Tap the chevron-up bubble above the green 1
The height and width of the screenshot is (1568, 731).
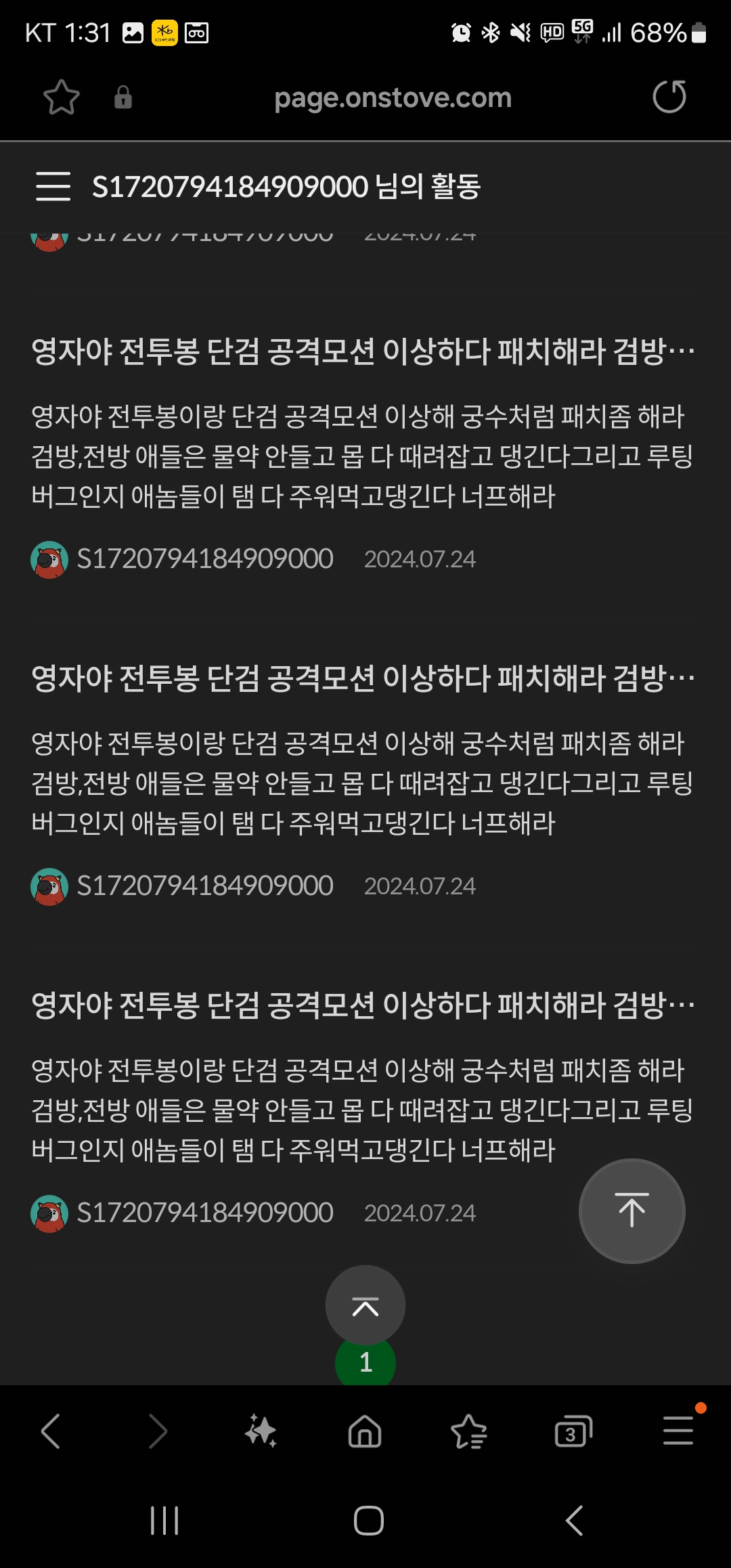pos(365,1306)
